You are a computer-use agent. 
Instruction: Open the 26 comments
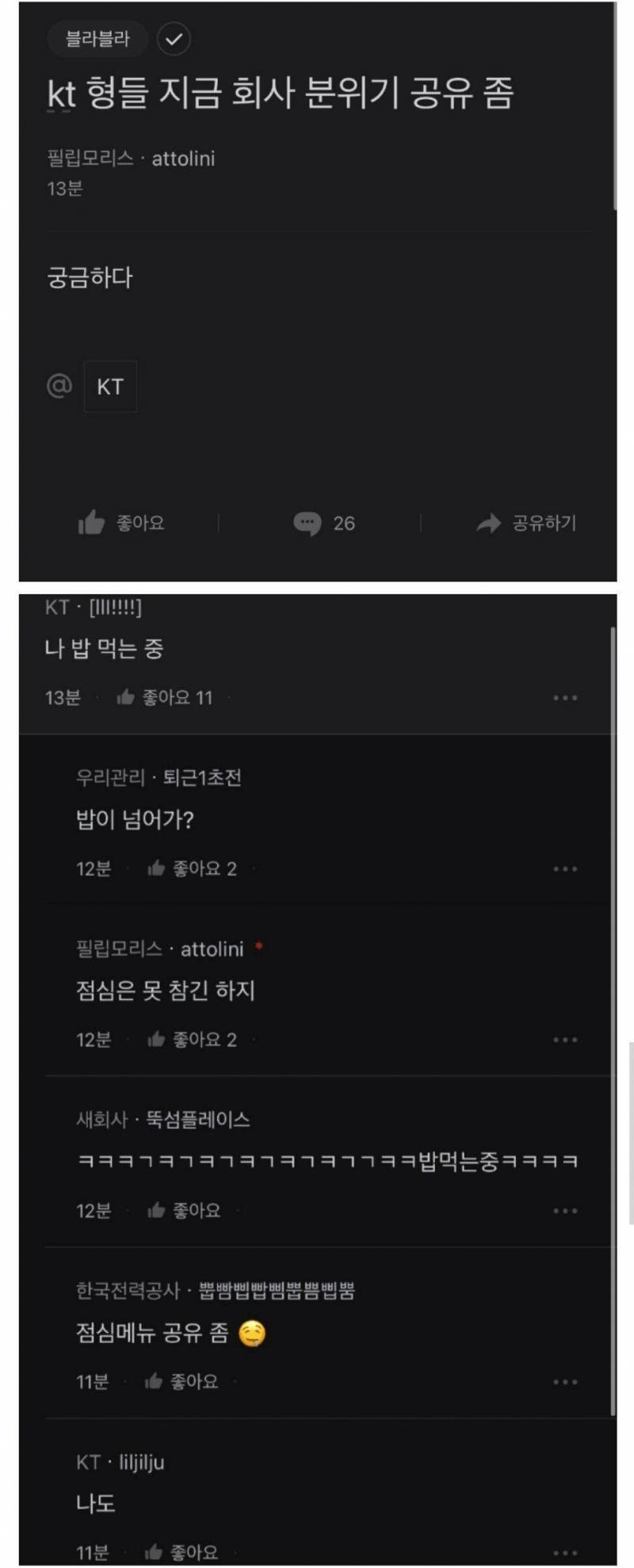[324, 523]
